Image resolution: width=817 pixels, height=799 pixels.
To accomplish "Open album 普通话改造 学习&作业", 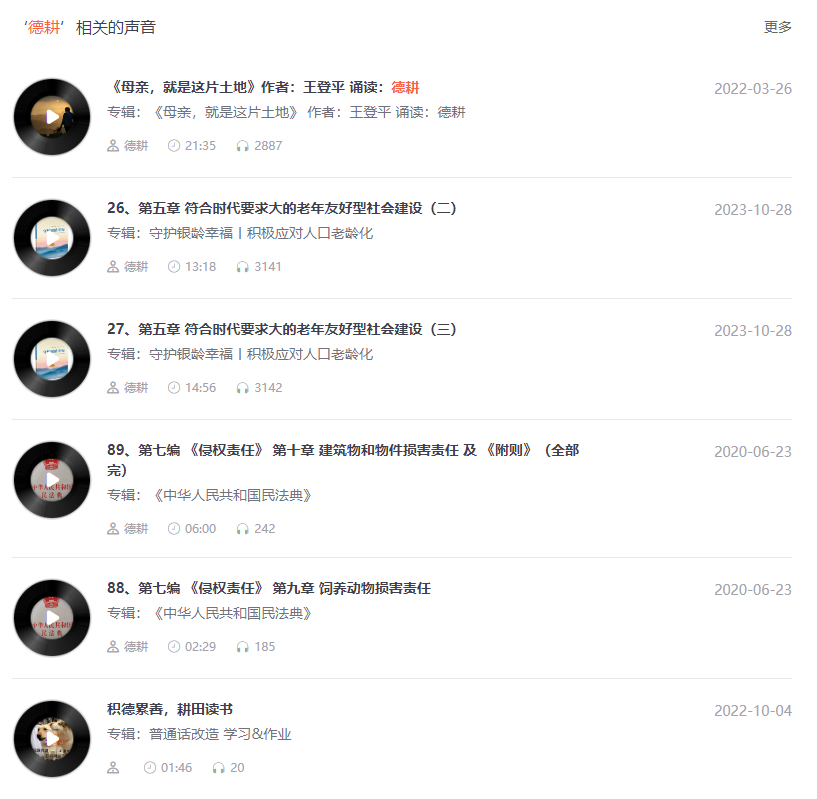I will click(x=220, y=734).
